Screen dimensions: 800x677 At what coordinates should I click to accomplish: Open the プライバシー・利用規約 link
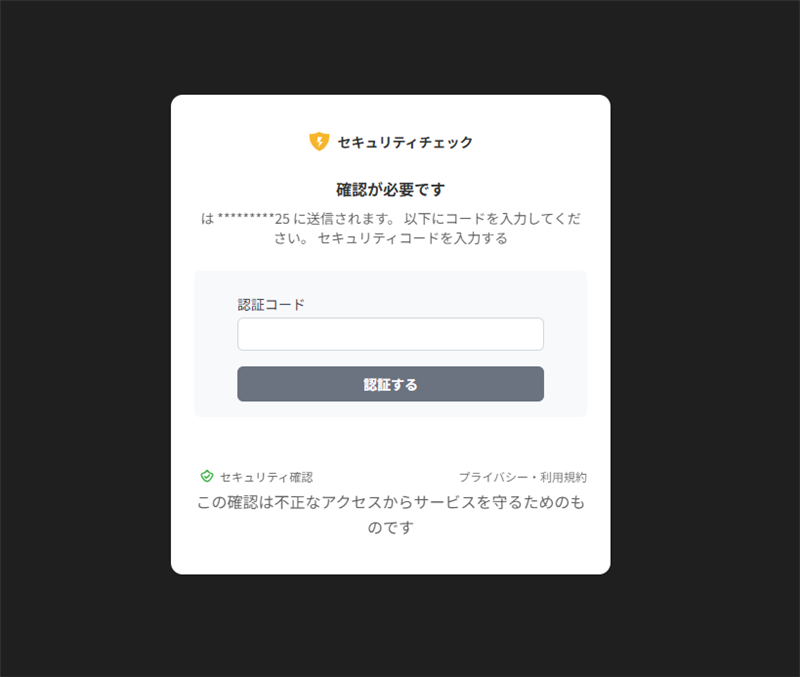click(522, 477)
